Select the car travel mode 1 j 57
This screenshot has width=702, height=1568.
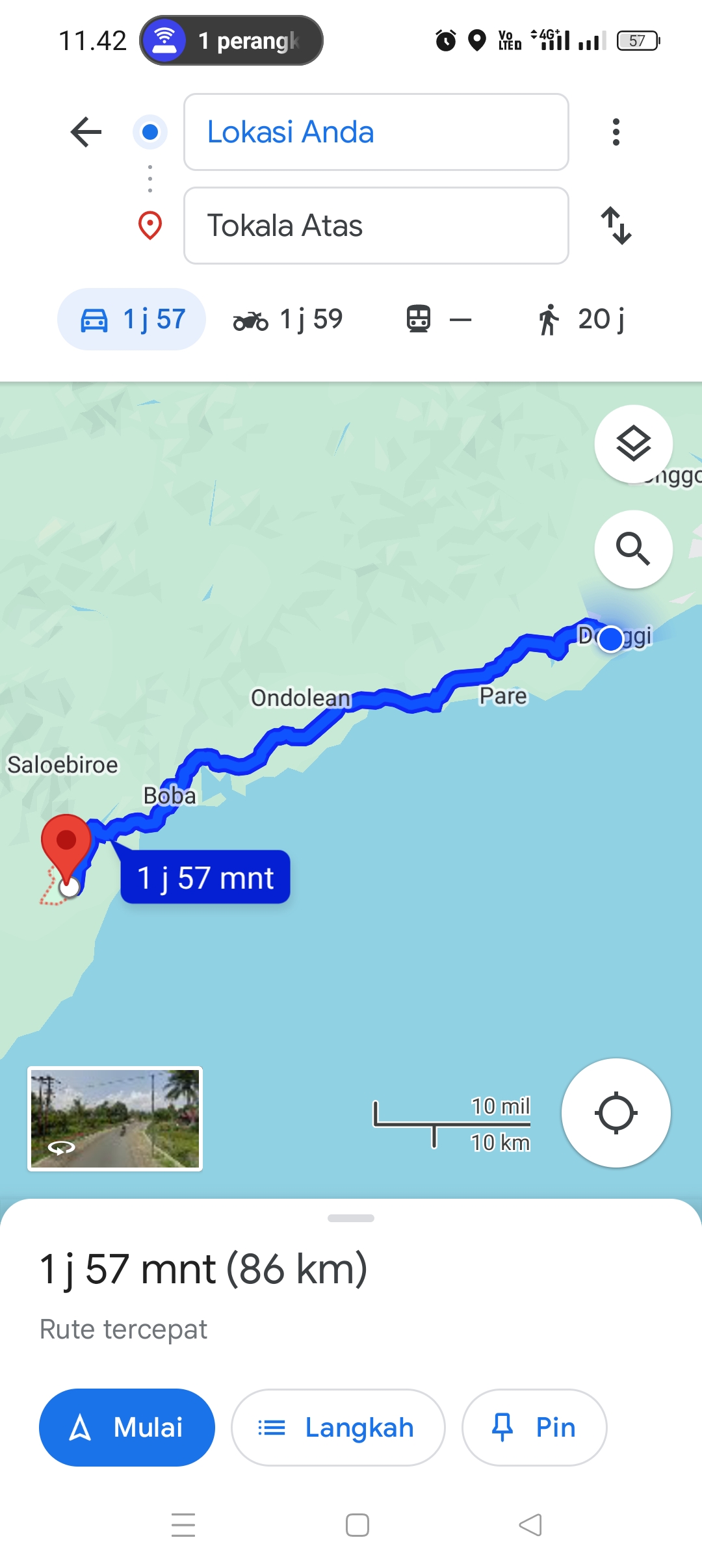(x=132, y=319)
